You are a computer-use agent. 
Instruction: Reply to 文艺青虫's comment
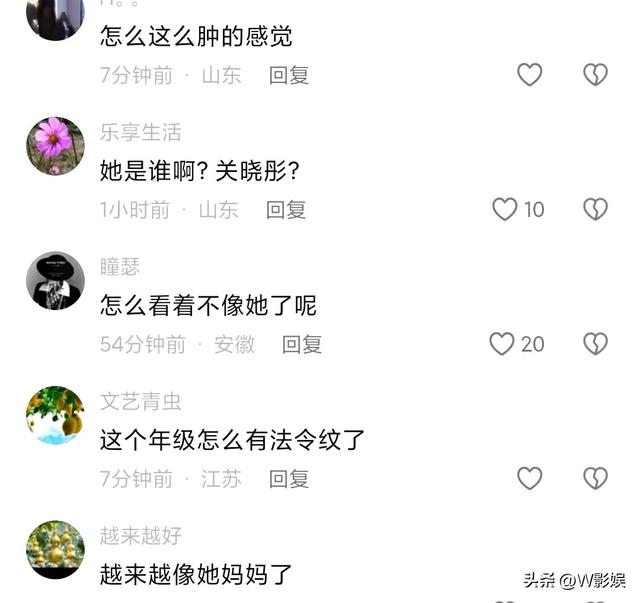pos(289,479)
